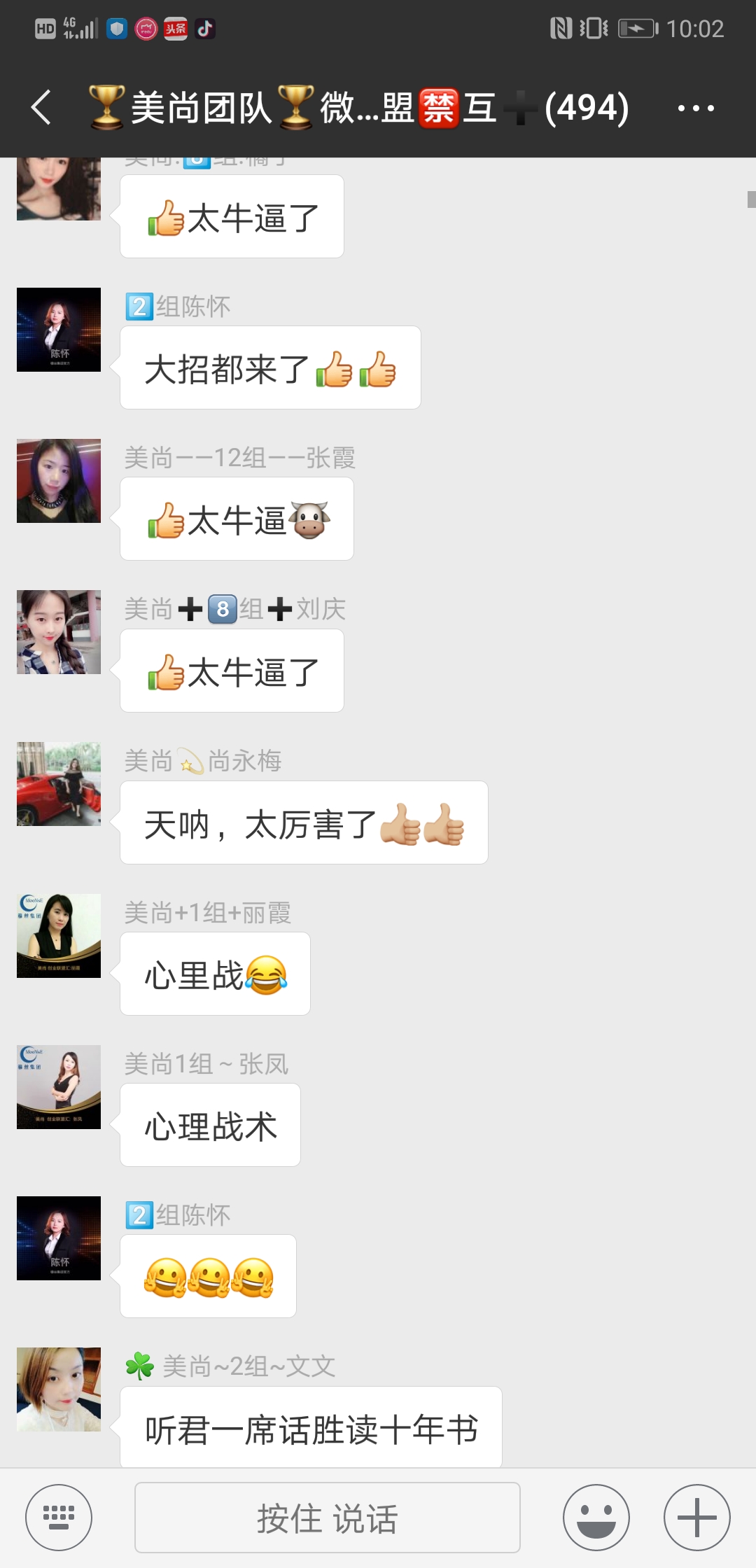This screenshot has width=756, height=1568.
Task: Tap 尚永梅's profile picture
Action: click(59, 784)
